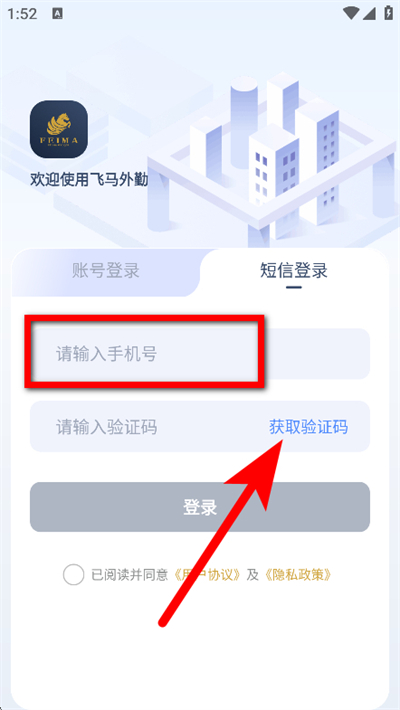Tap the 登录 button
The width and height of the screenshot is (400, 710).
point(200,507)
